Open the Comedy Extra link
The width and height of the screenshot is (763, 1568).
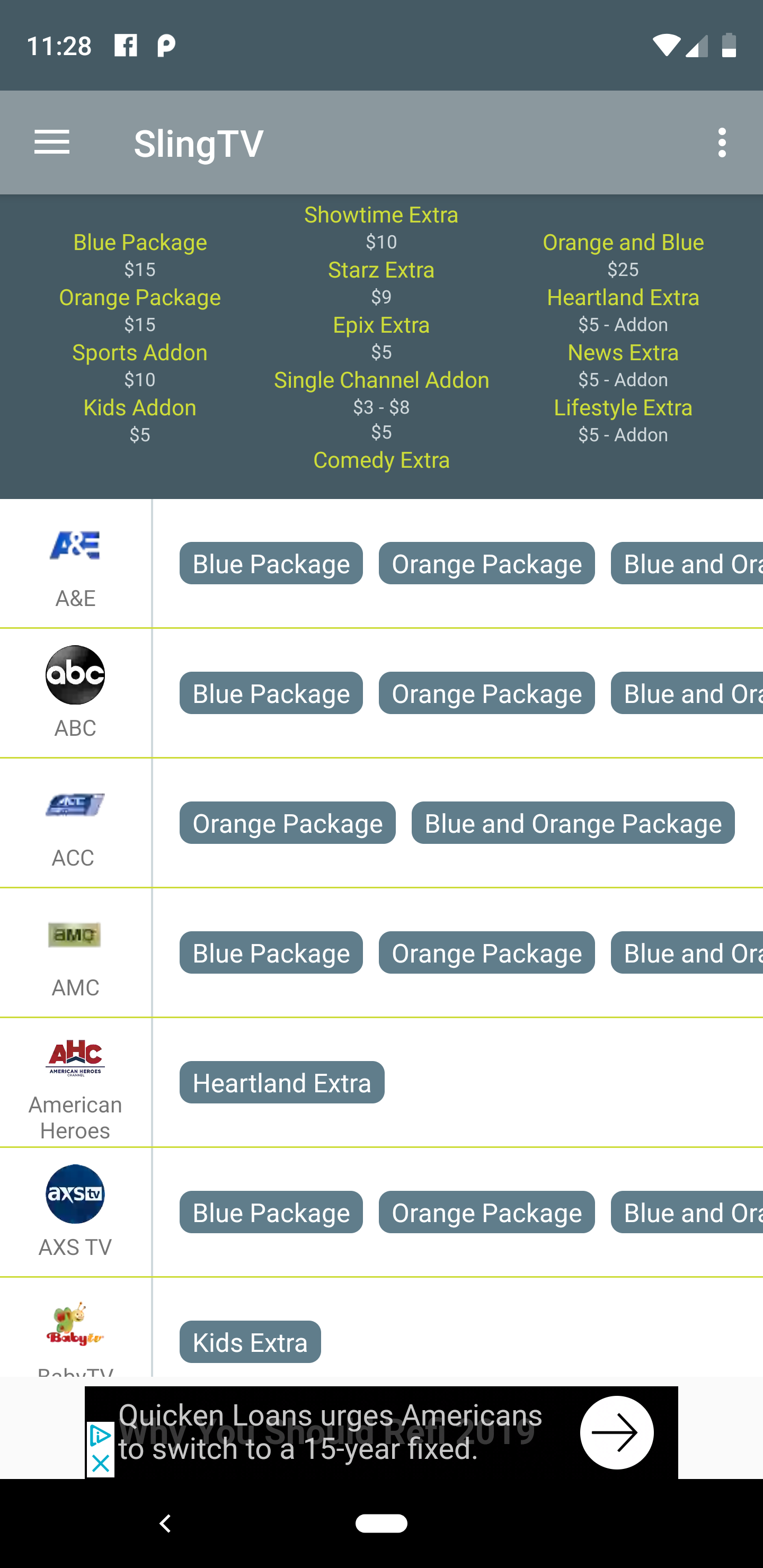381,460
